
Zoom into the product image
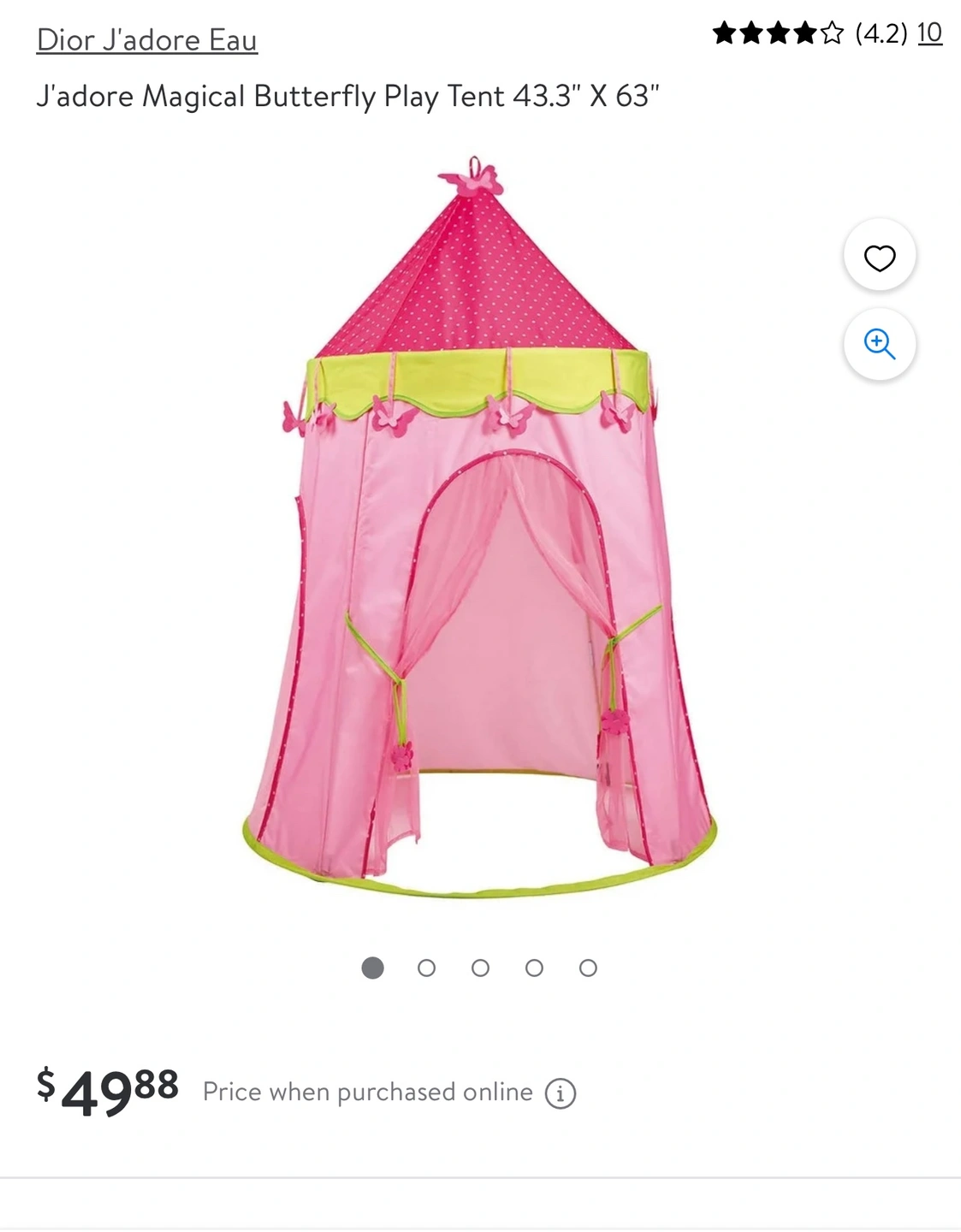coord(880,344)
